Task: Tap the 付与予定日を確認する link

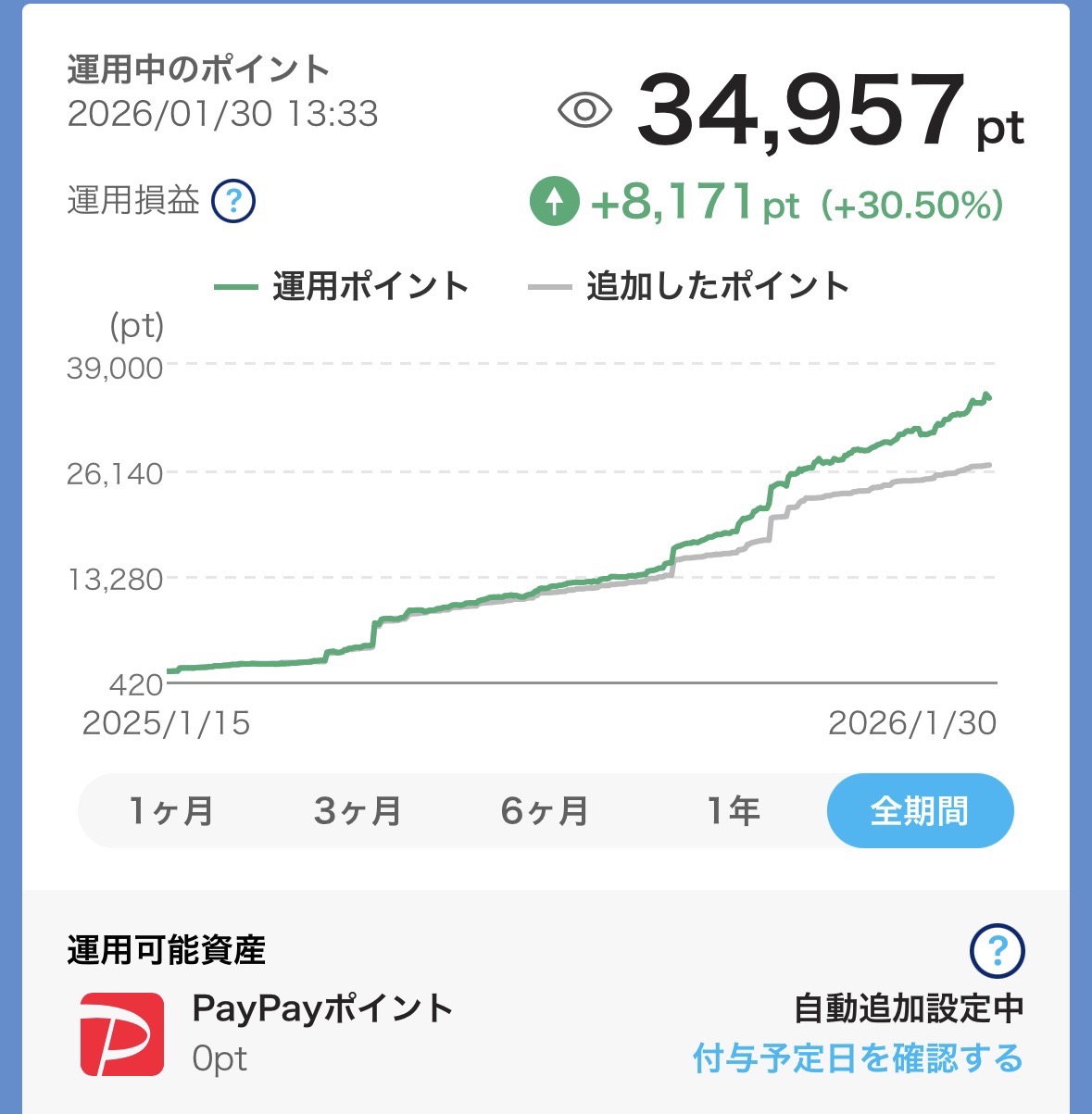Action: click(858, 1058)
